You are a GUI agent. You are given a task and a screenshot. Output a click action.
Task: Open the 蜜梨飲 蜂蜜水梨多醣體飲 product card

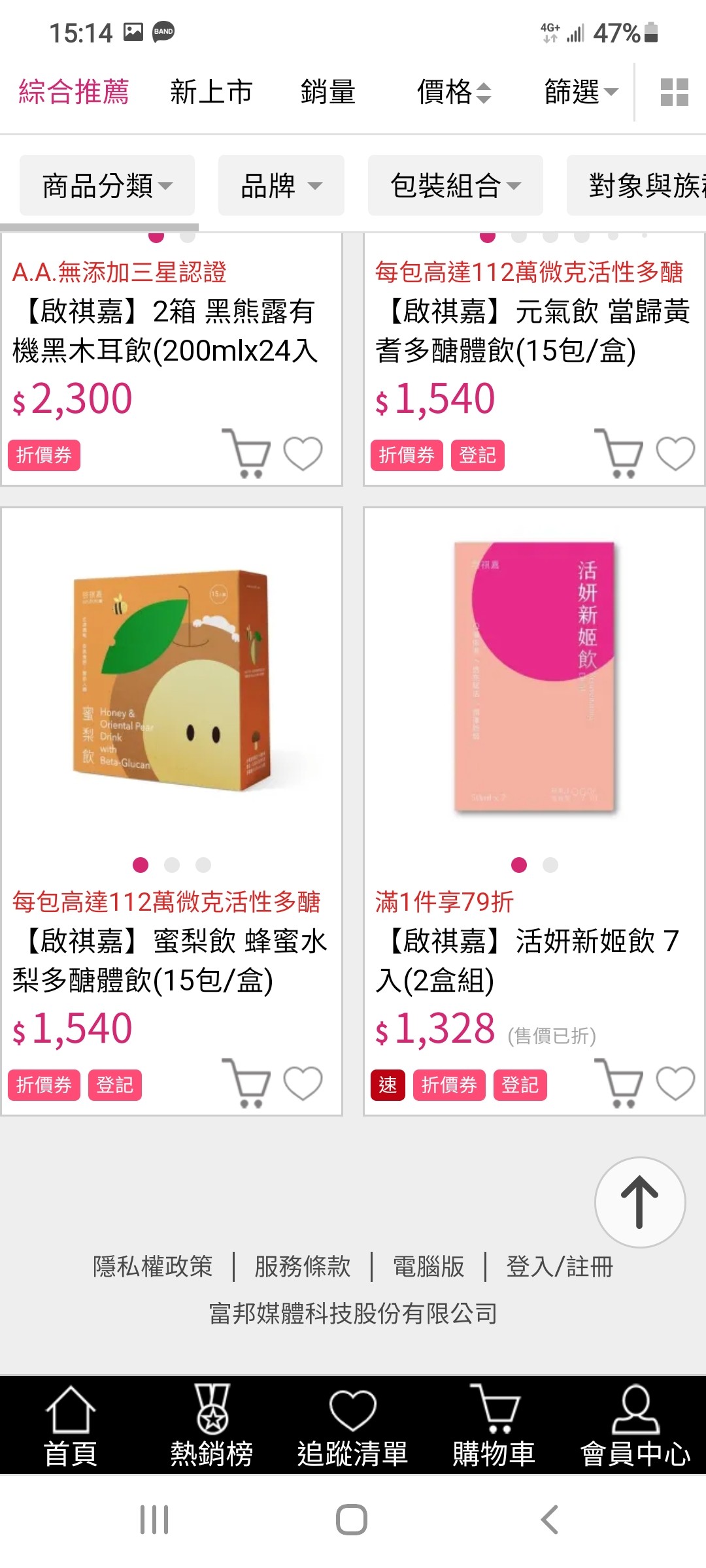[172, 811]
